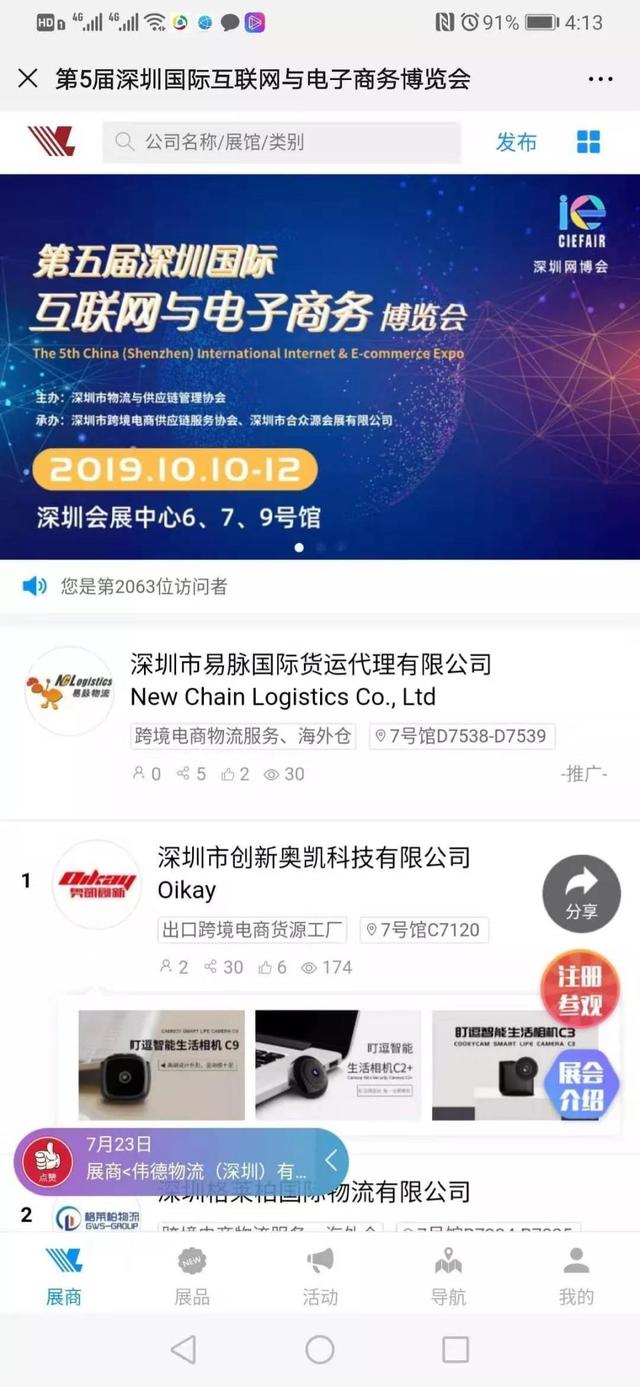Tap the 注册参观 registration button

pos(581,990)
